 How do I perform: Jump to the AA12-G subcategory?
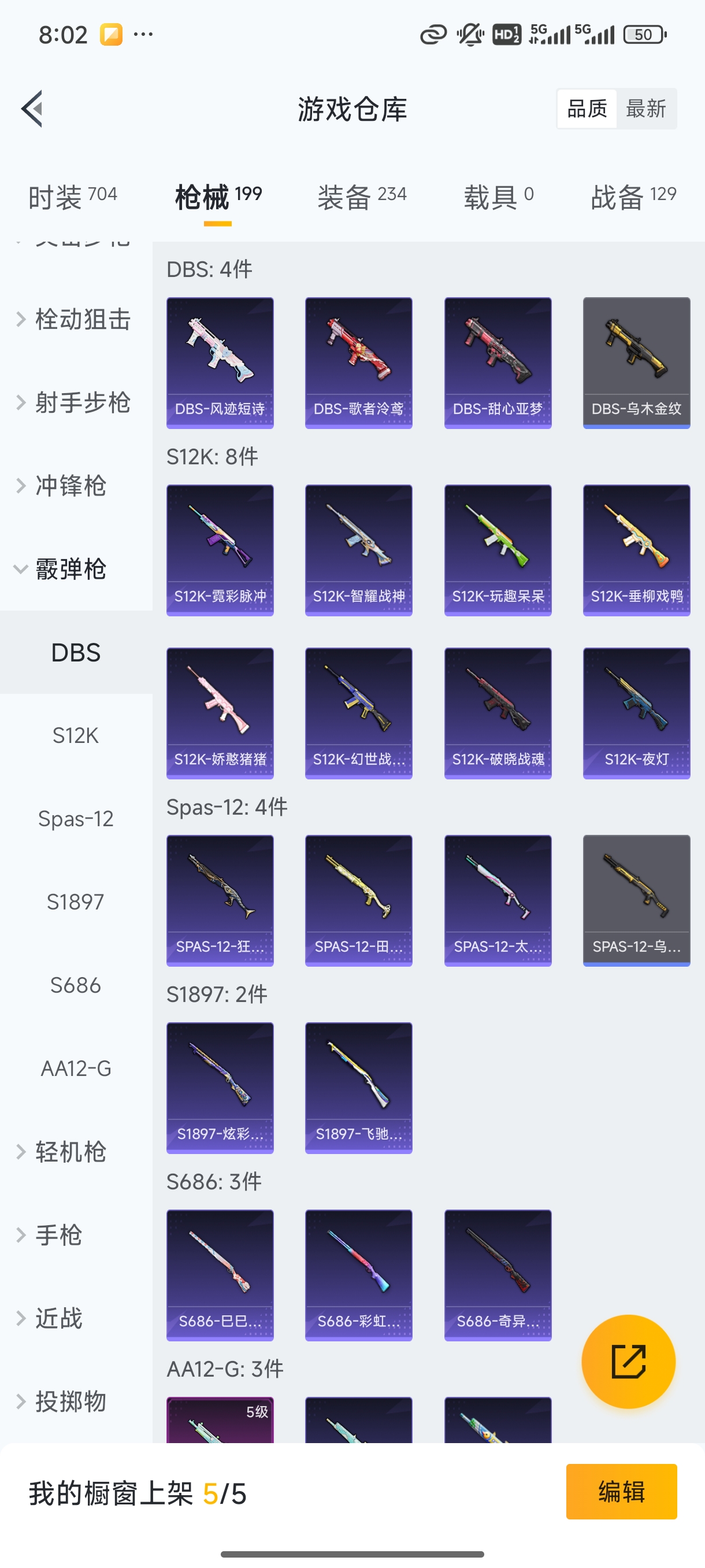(x=76, y=1068)
